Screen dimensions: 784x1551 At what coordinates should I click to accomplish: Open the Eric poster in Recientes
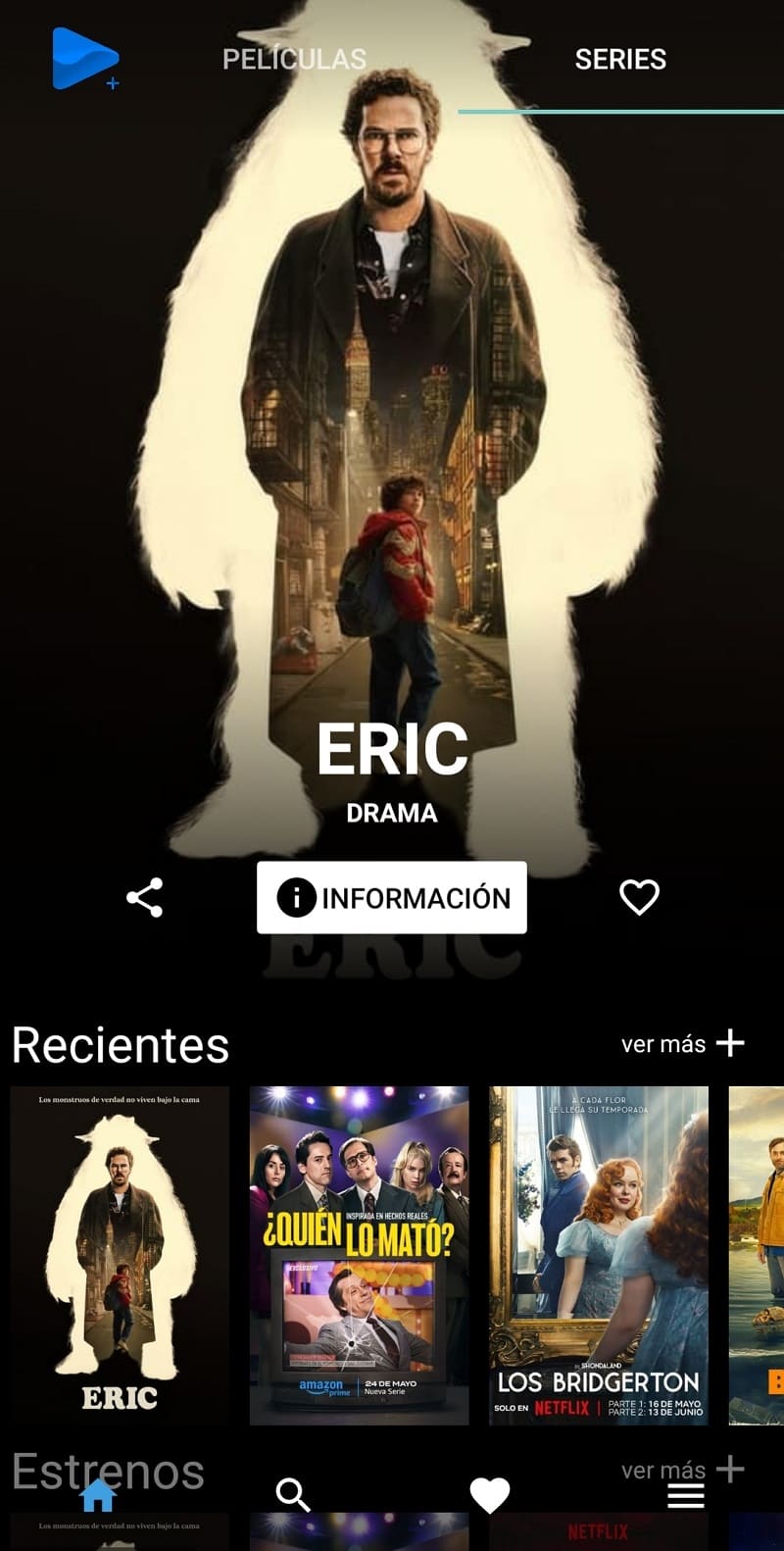point(120,1255)
